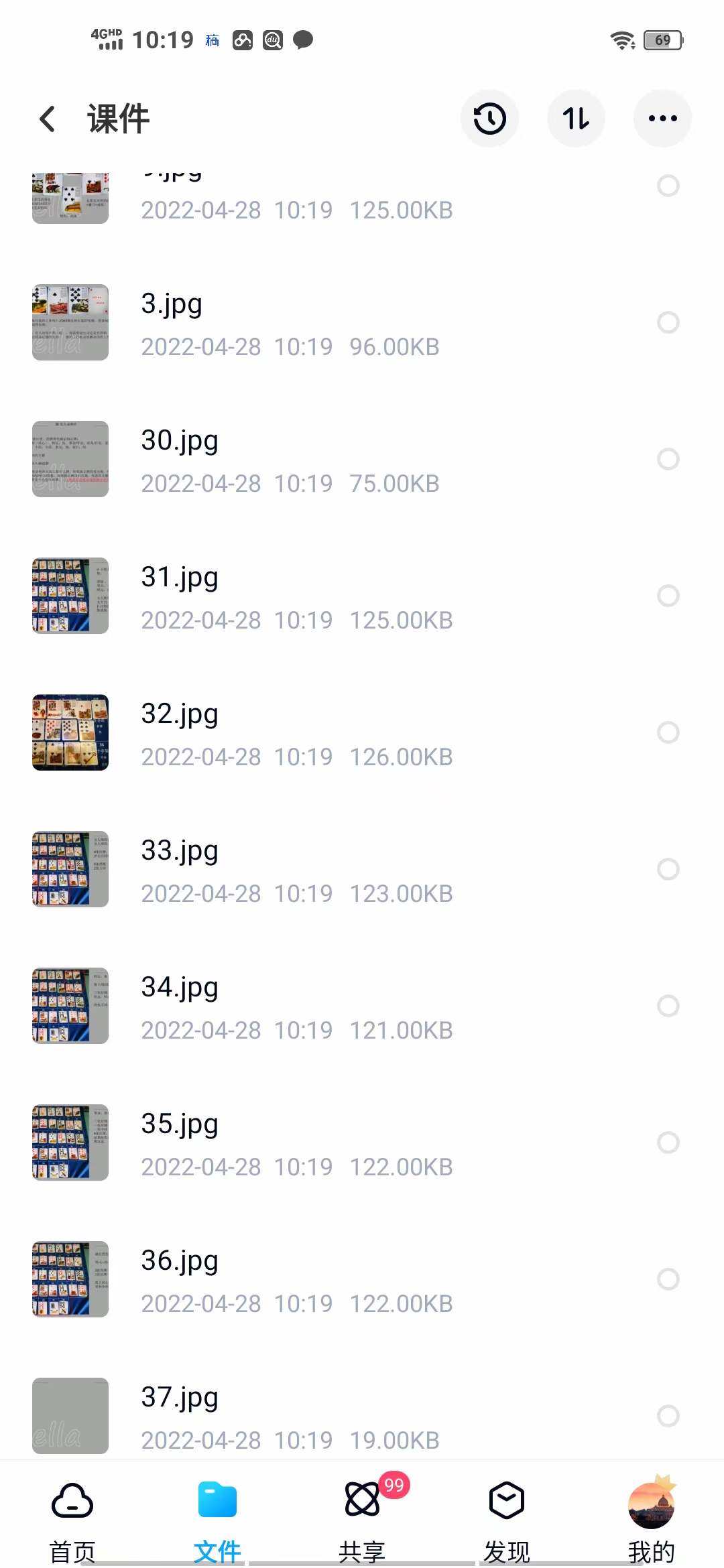Select the circle for 31.jpg
724x1568 pixels.
(x=668, y=596)
